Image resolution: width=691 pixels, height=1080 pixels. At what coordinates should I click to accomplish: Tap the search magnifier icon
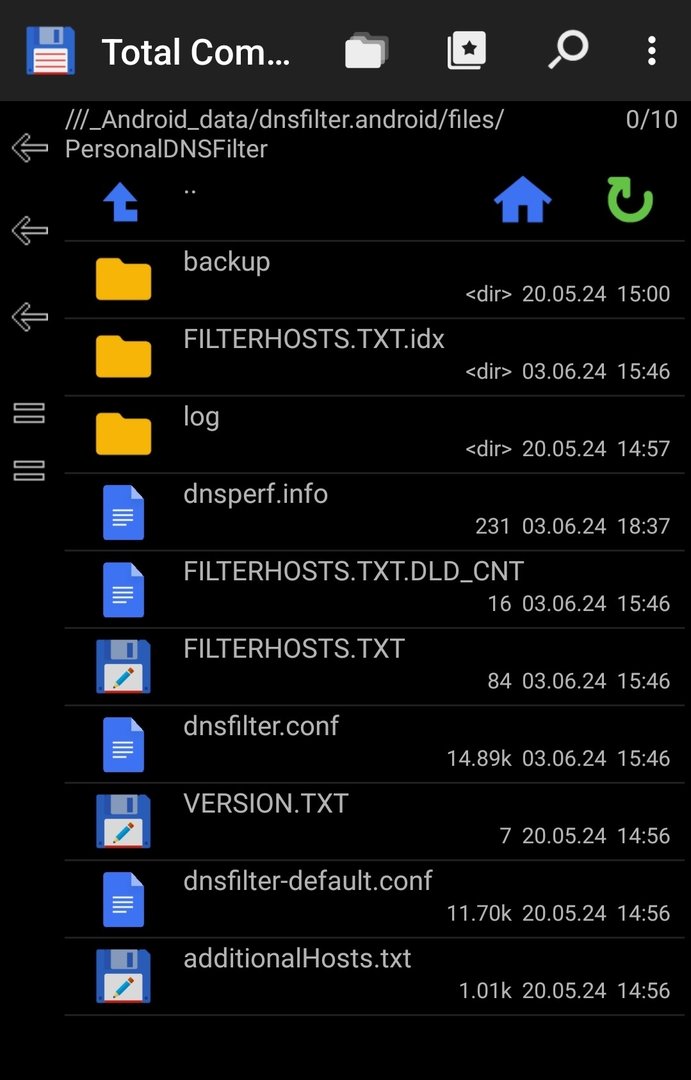coord(567,50)
